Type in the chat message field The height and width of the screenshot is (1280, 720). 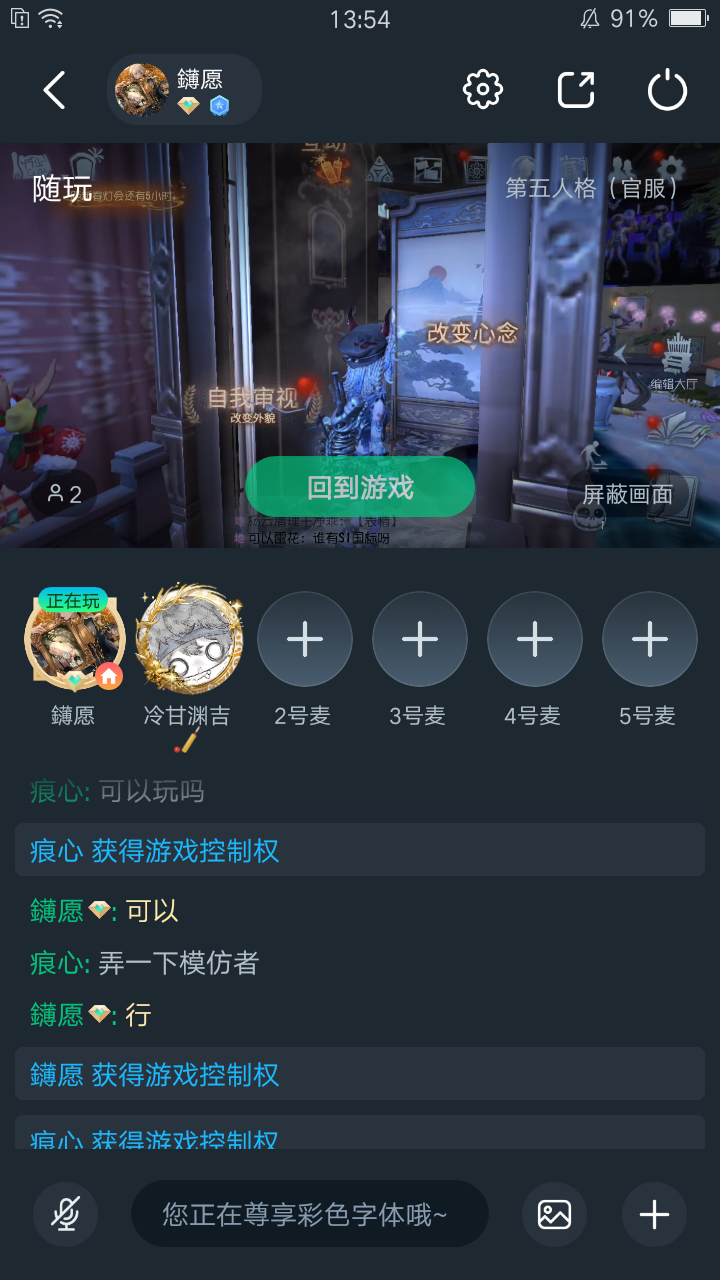(309, 1214)
